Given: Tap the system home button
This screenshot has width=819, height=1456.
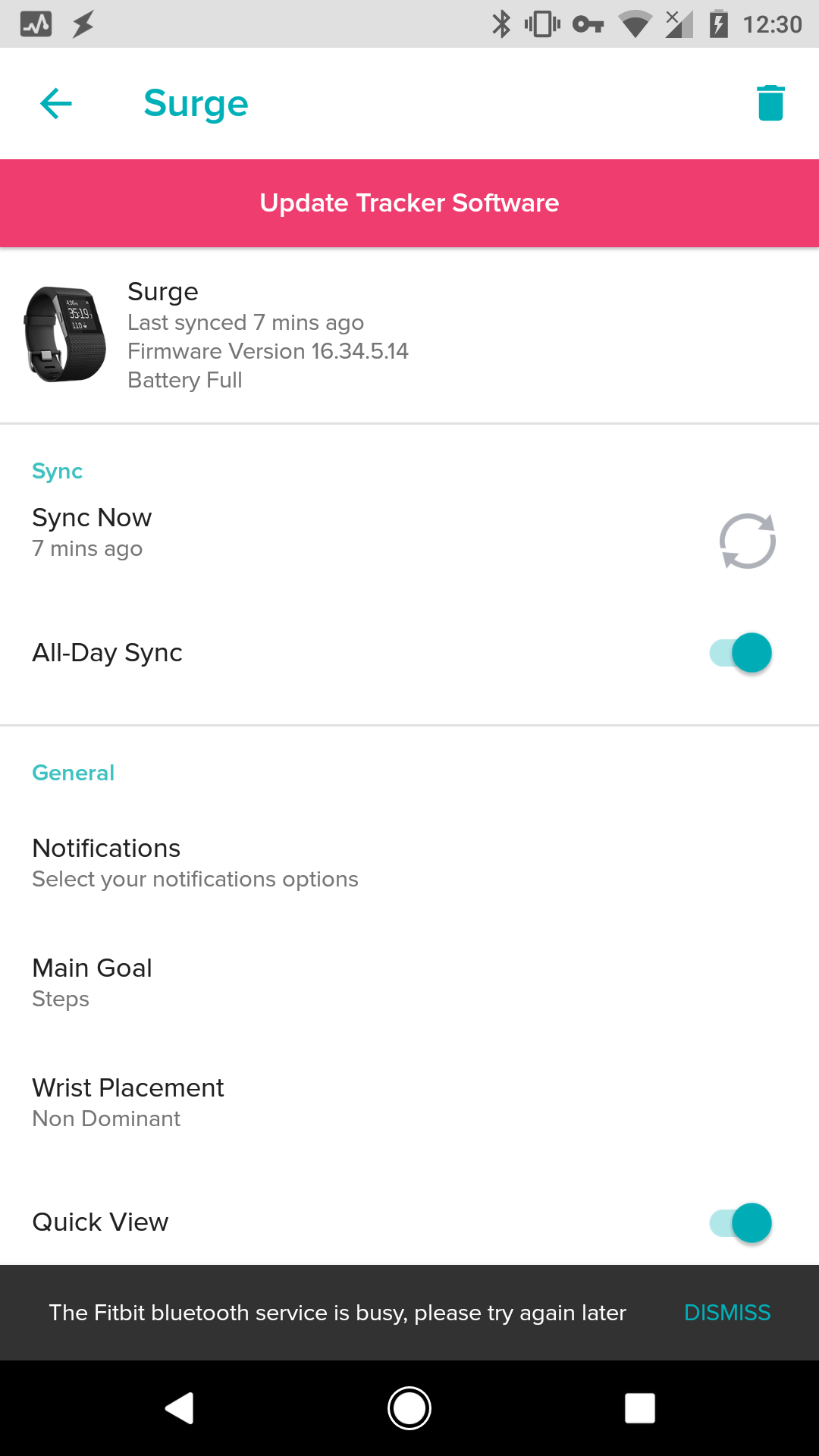Looking at the screenshot, I should (x=409, y=1408).
